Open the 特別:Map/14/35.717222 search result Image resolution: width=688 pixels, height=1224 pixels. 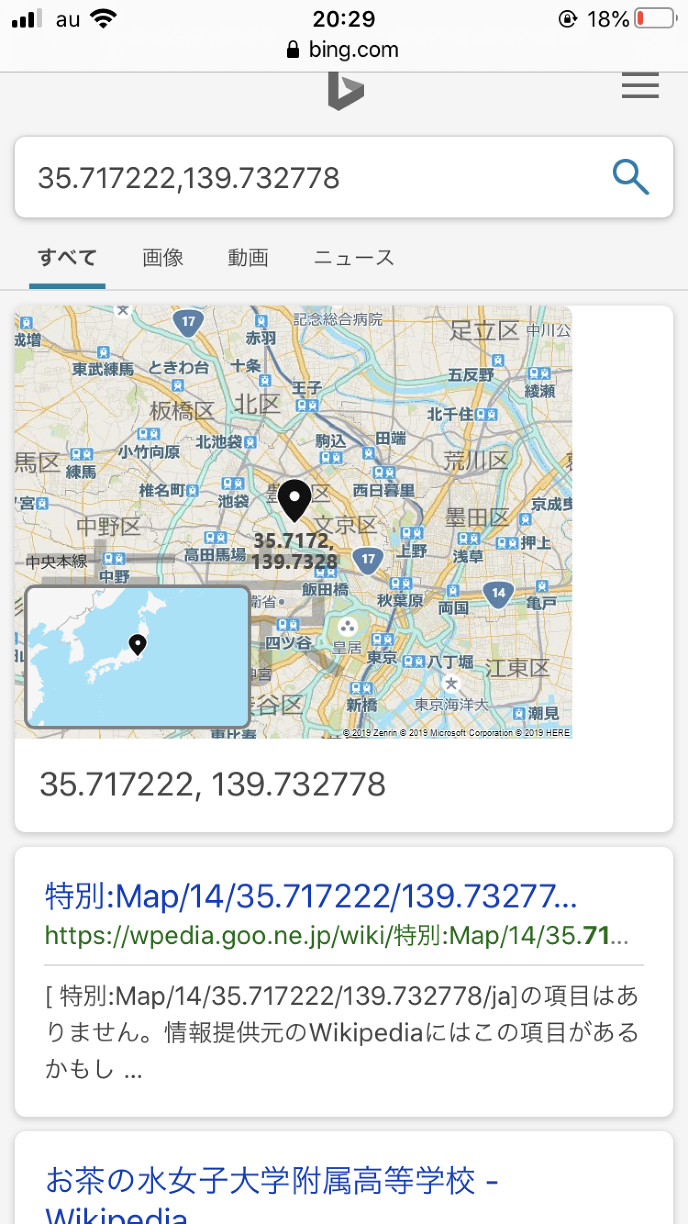point(311,895)
